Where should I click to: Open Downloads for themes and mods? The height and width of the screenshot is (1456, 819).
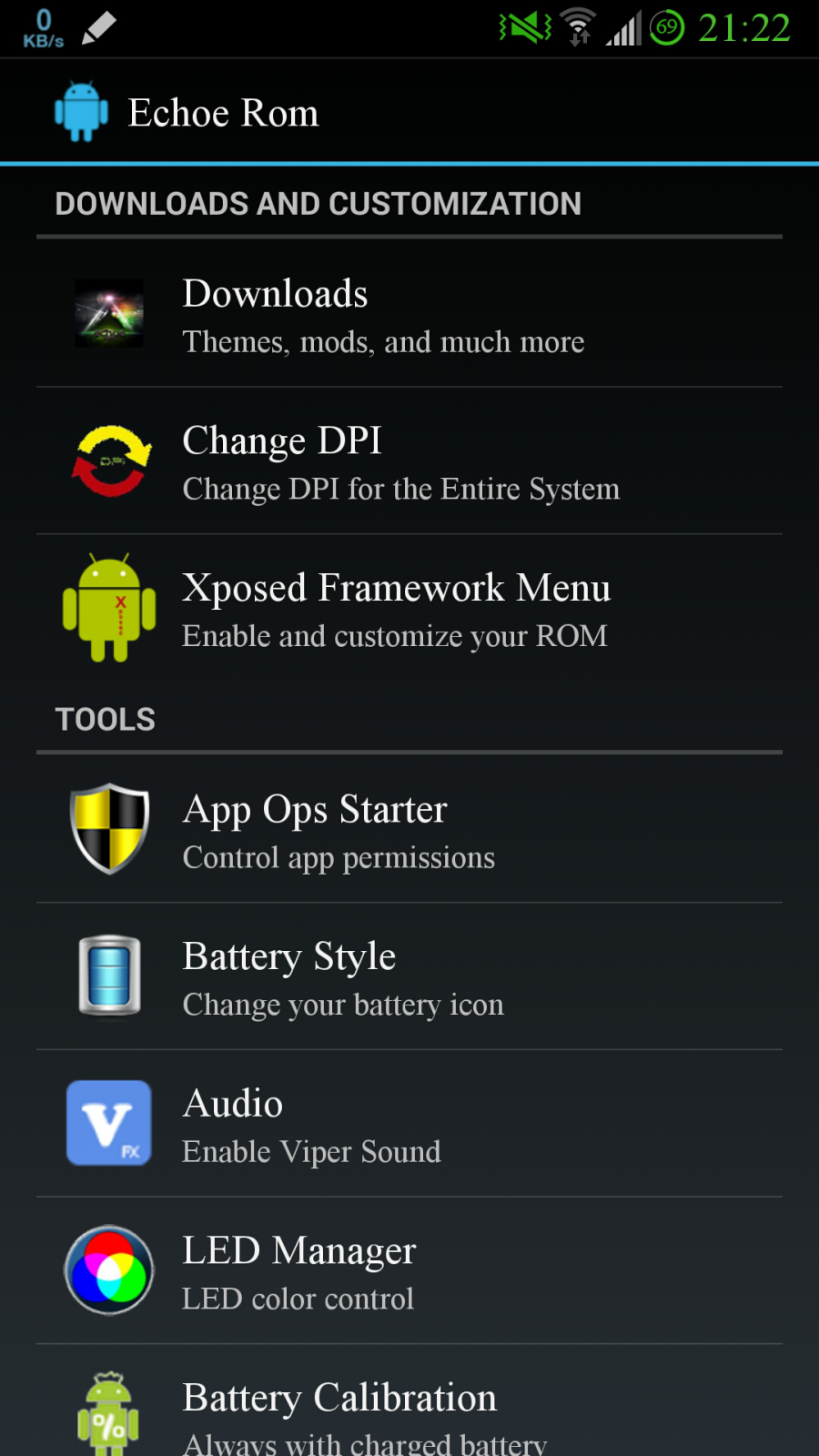pyautogui.click(x=409, y=314)
